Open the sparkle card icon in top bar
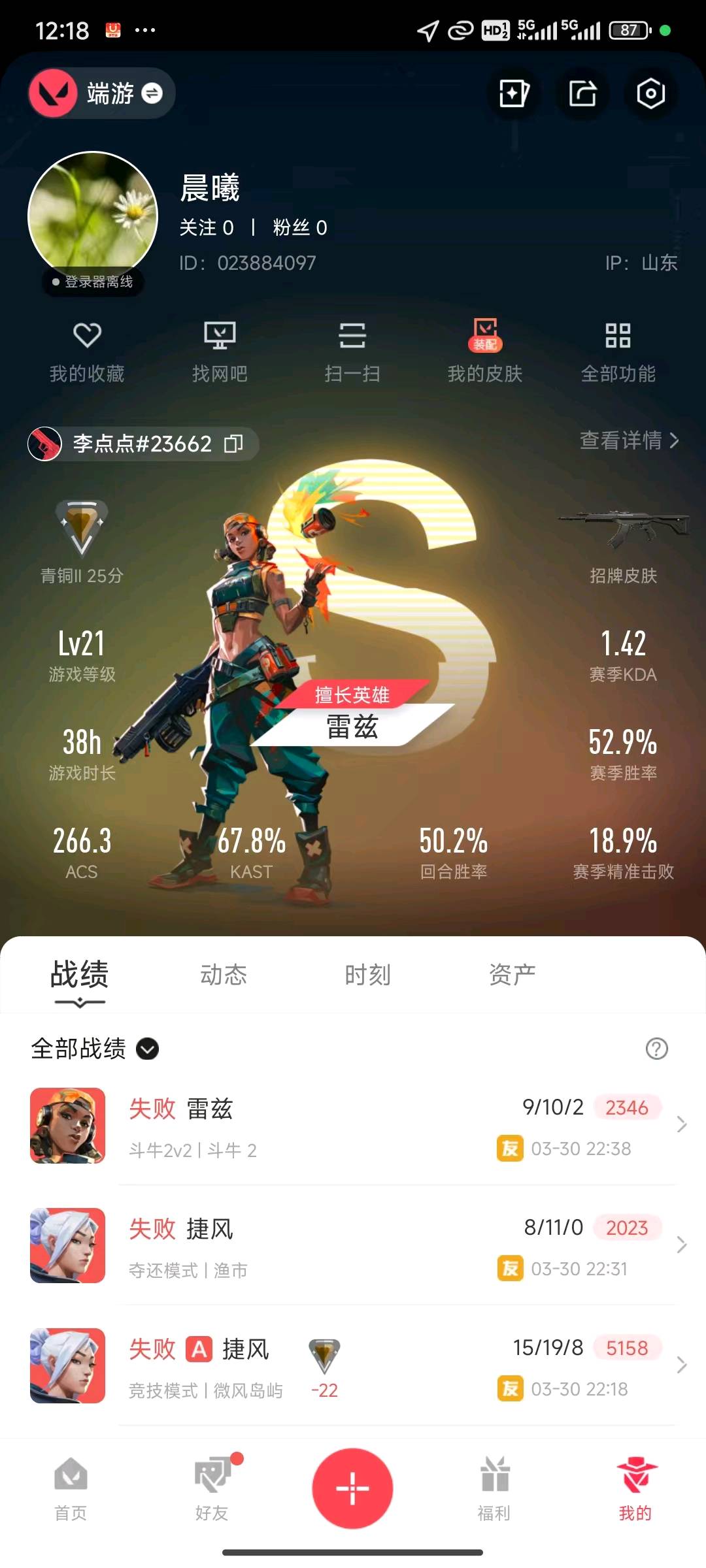 (514, 93)
